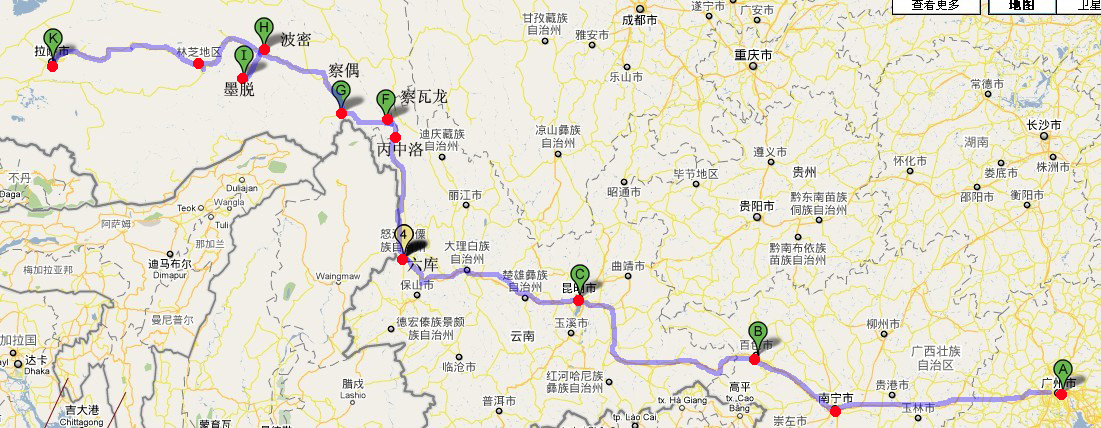Select waypoint marker K at 拉萨市
Viewport: 1101px width, 428px height.
tap(53, 42)
